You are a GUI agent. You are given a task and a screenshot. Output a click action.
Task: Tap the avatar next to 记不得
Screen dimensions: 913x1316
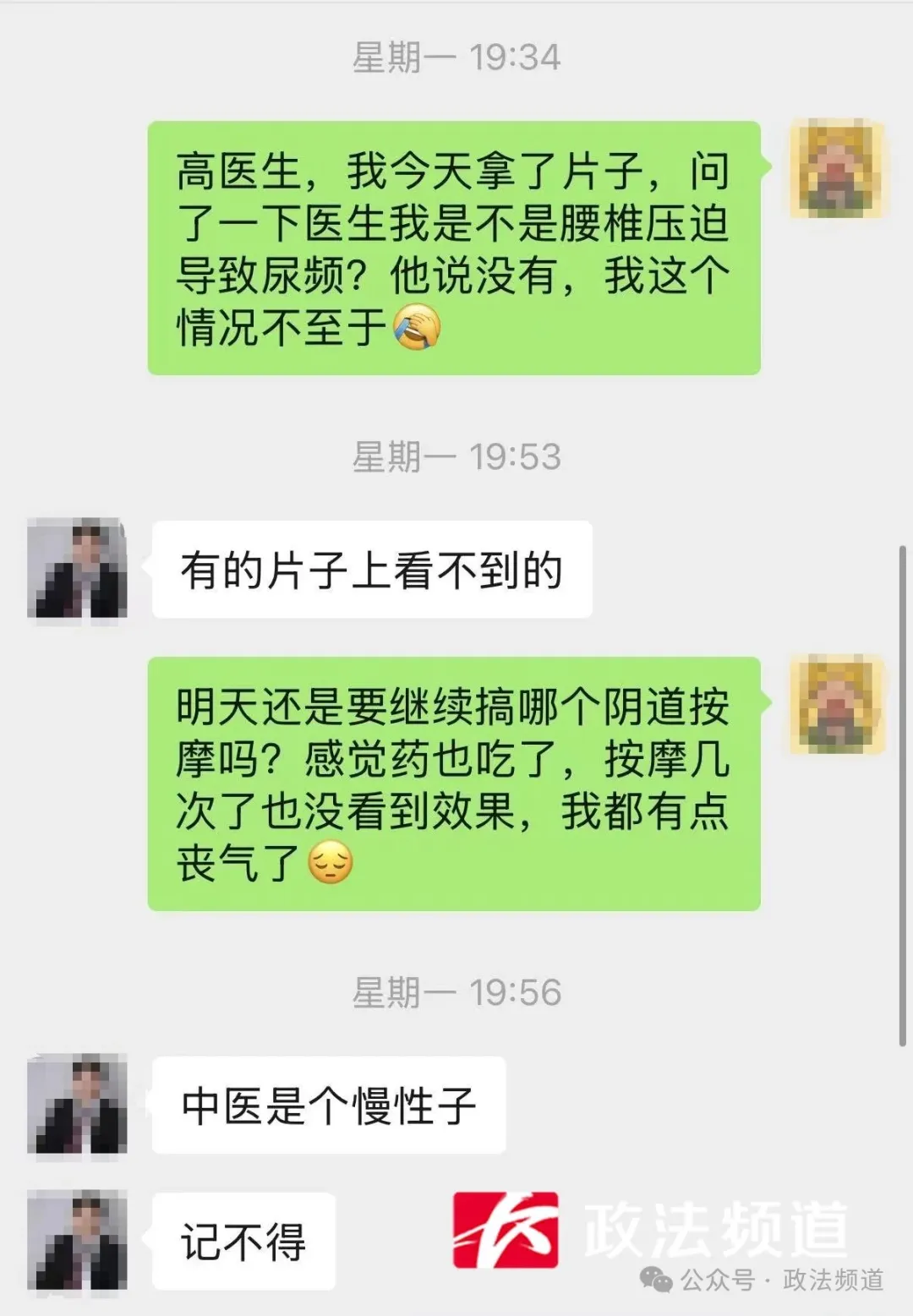click(x=78, y=1240)
